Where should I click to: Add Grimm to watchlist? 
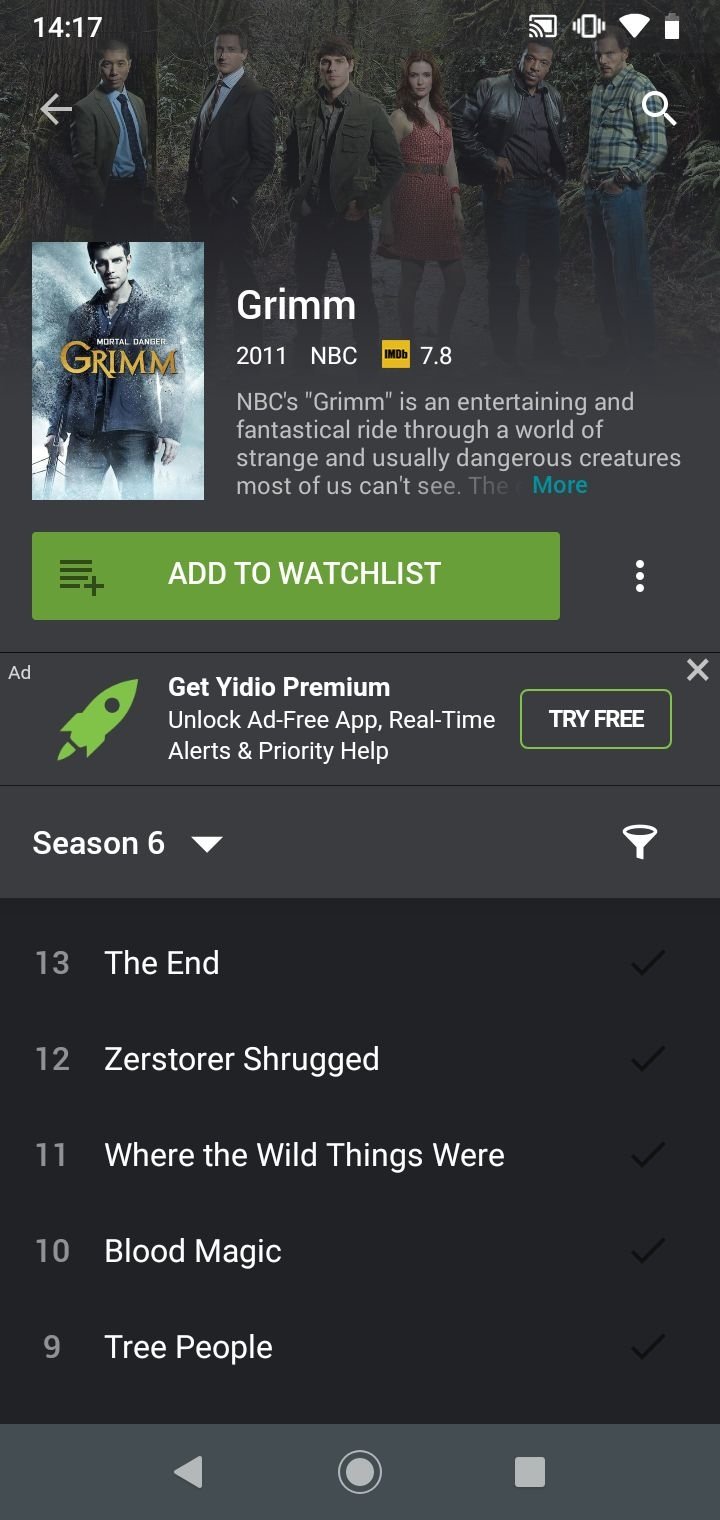coord(296,575)
